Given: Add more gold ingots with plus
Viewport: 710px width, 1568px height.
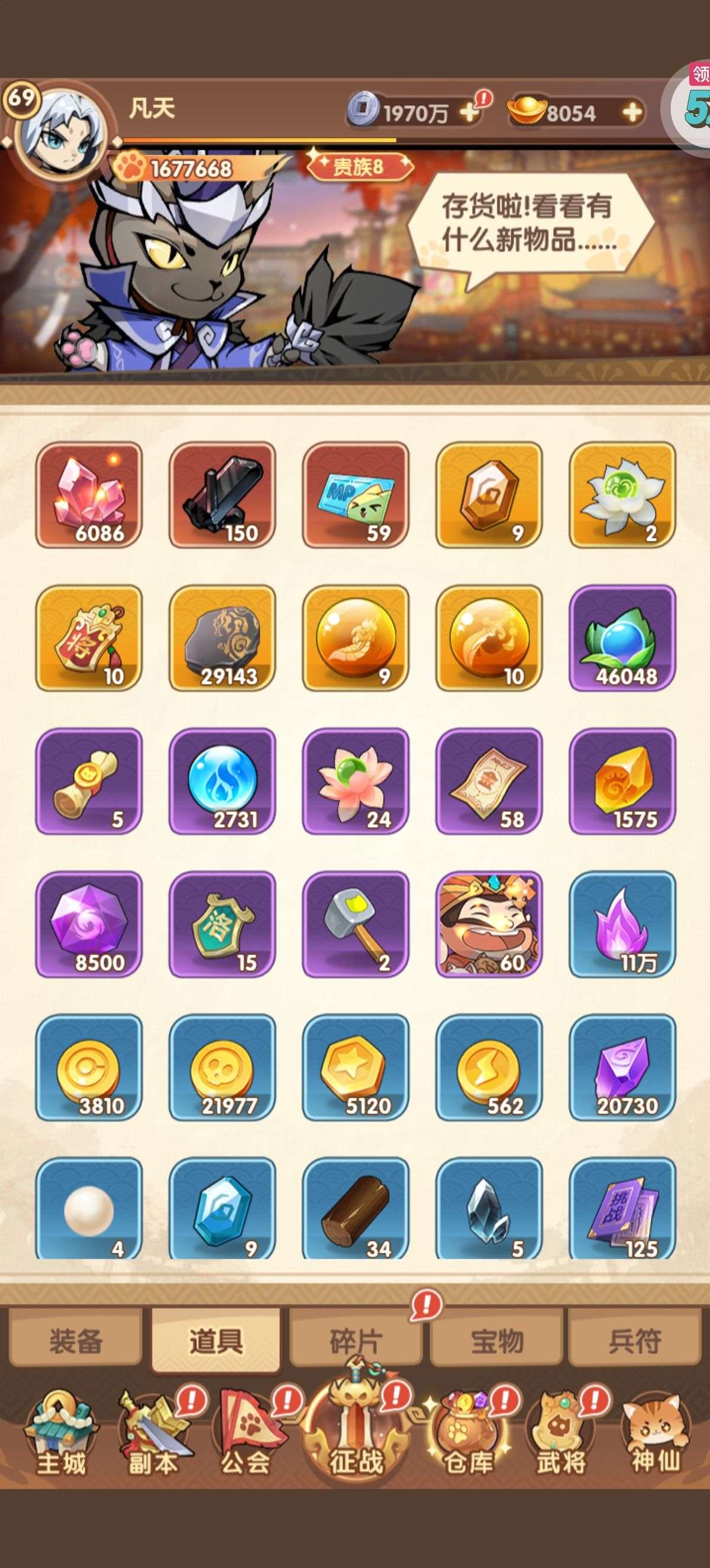Looking at the screenshot, I should pos(631,112).
